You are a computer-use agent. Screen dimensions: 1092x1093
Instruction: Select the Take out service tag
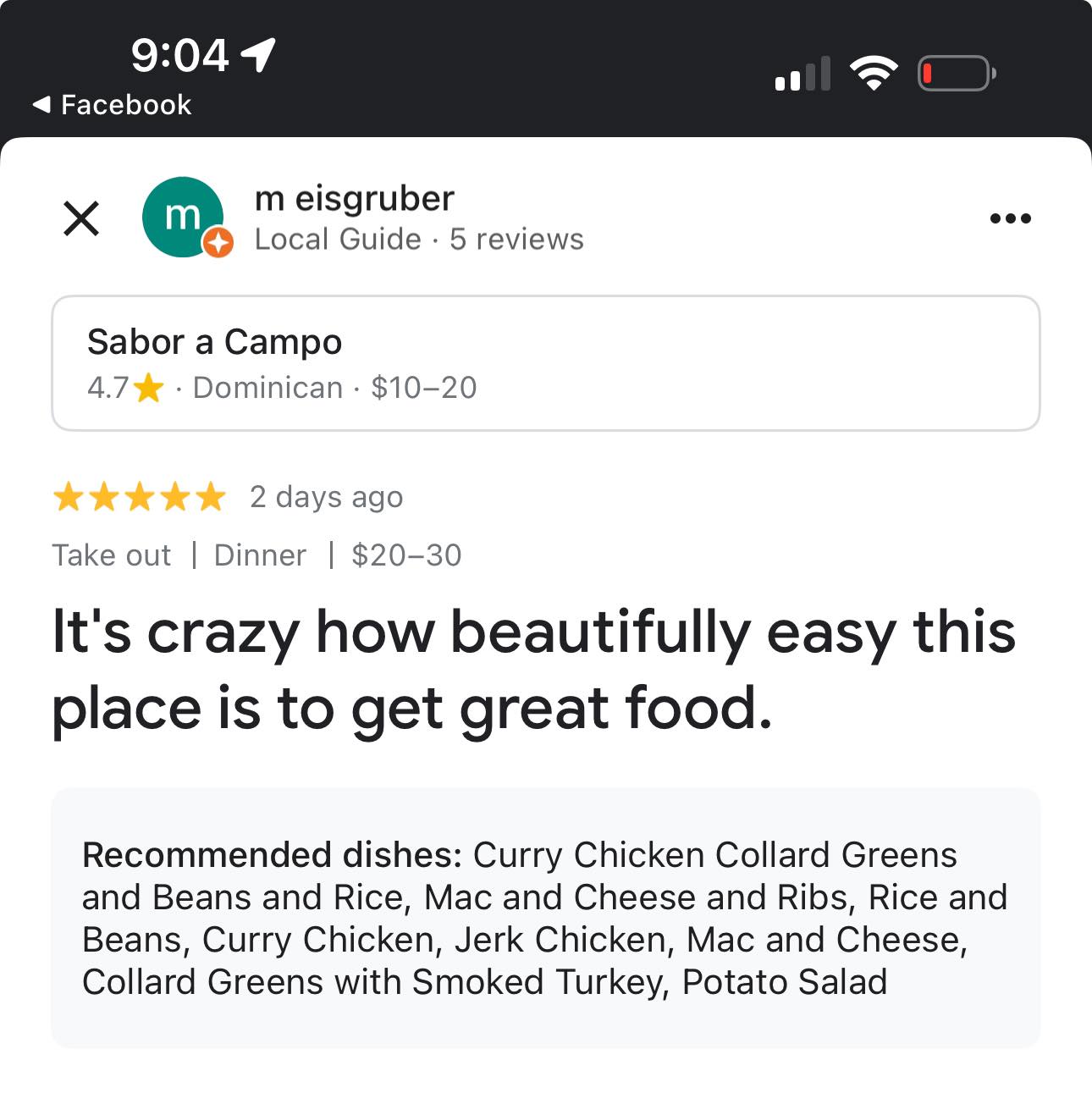click(x=111, y=555)
